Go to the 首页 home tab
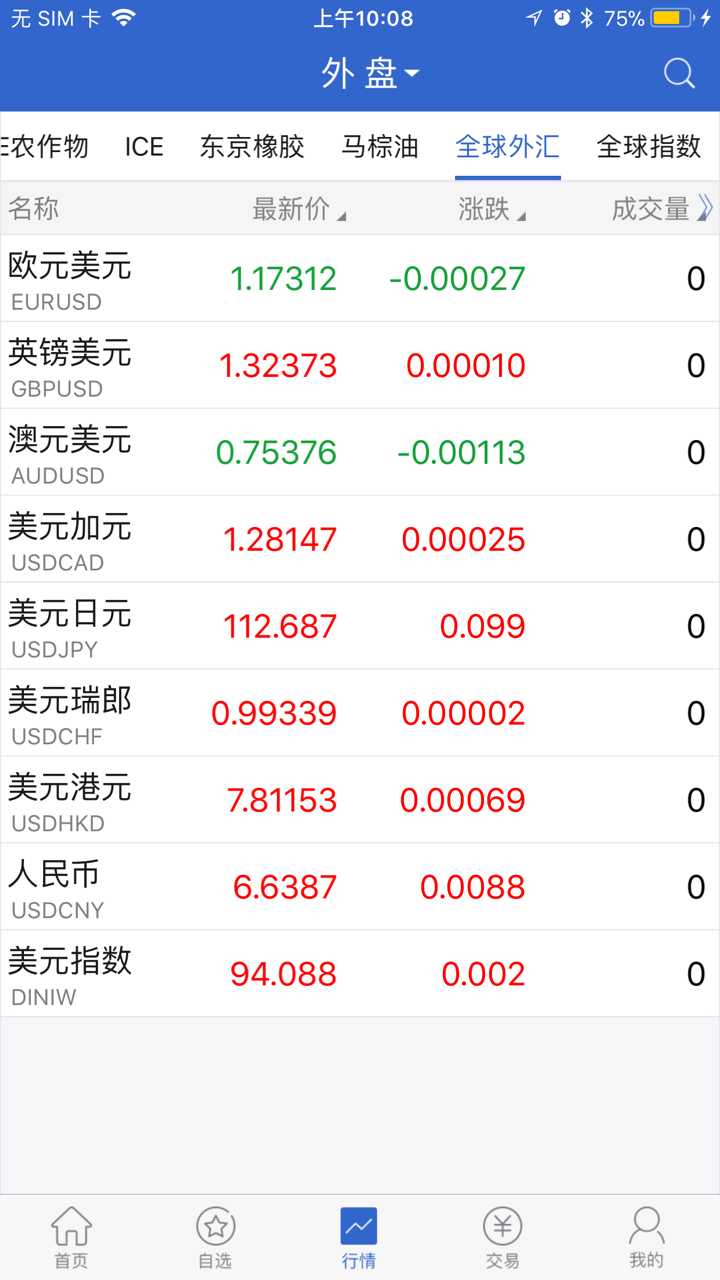720x1280 pixels. (x=71, y=1237)
